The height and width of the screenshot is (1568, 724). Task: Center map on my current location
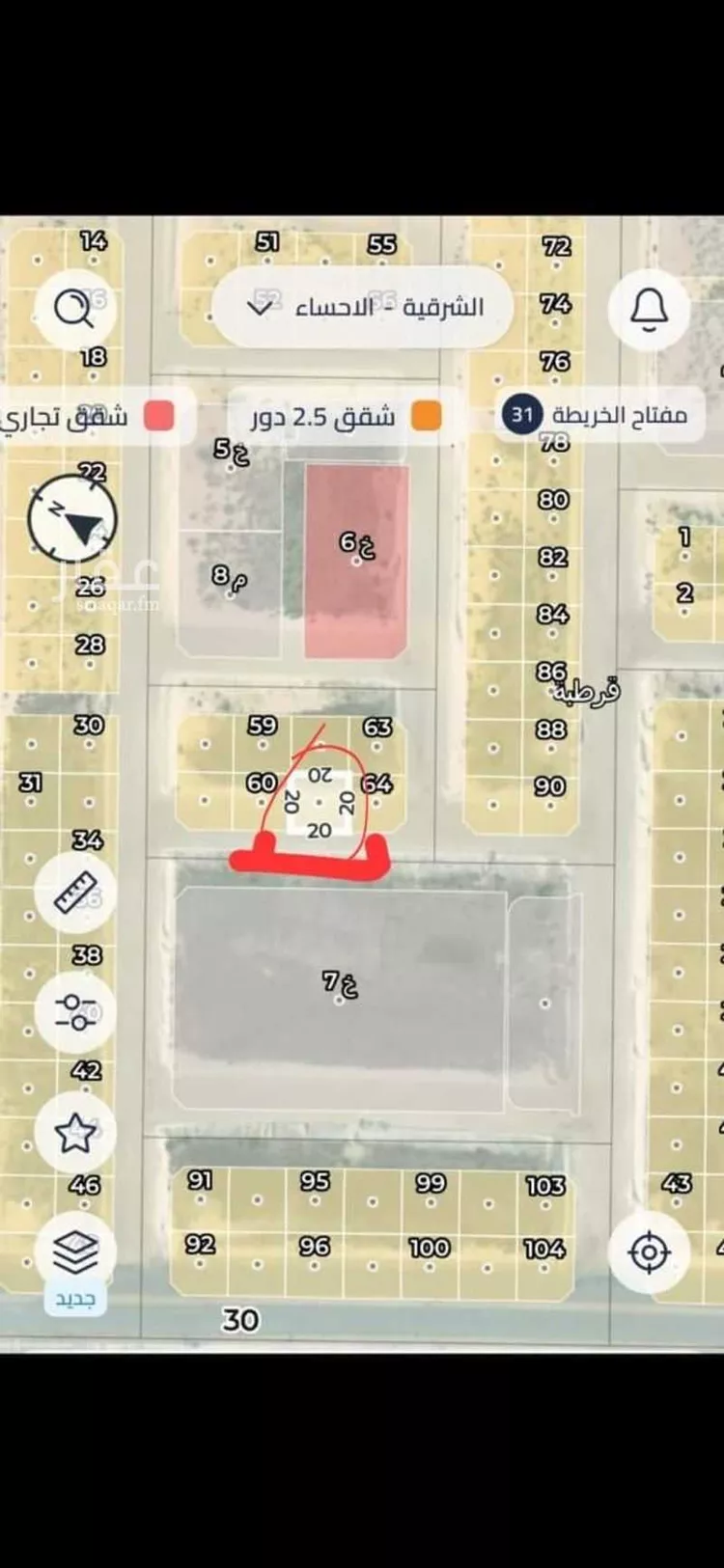(649, 1252)
